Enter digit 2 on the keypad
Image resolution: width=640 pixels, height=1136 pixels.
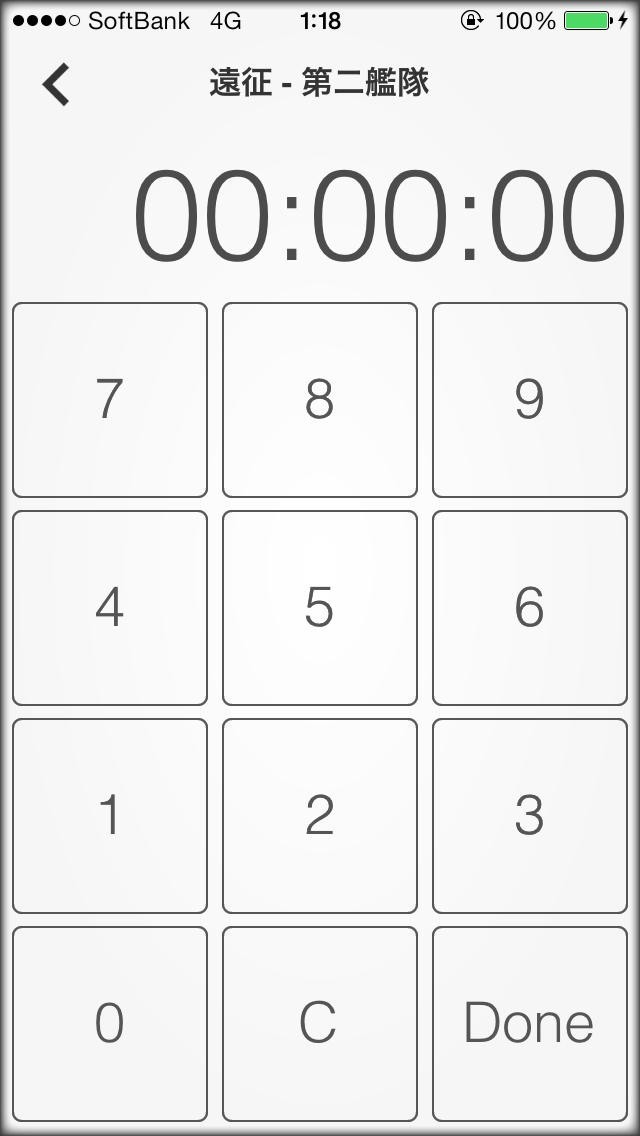(320, 816)
